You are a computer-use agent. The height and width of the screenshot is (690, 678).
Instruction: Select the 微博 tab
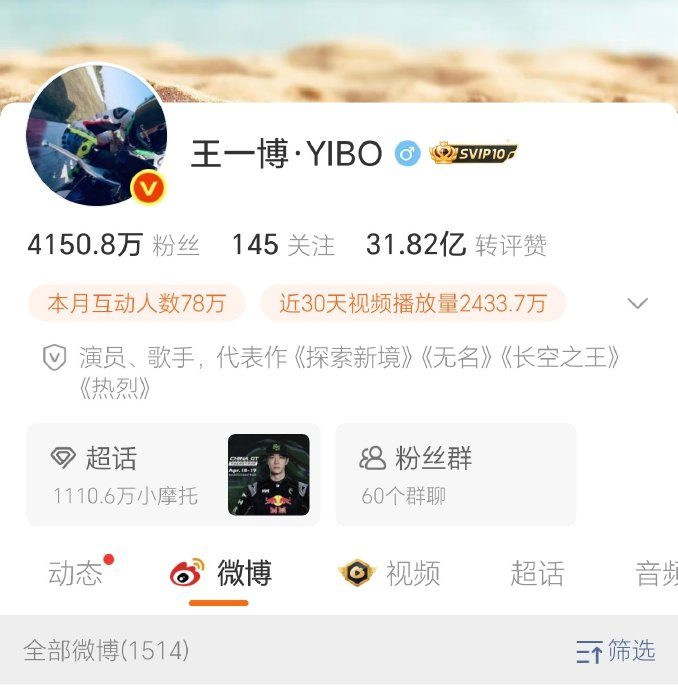[221, 573]
